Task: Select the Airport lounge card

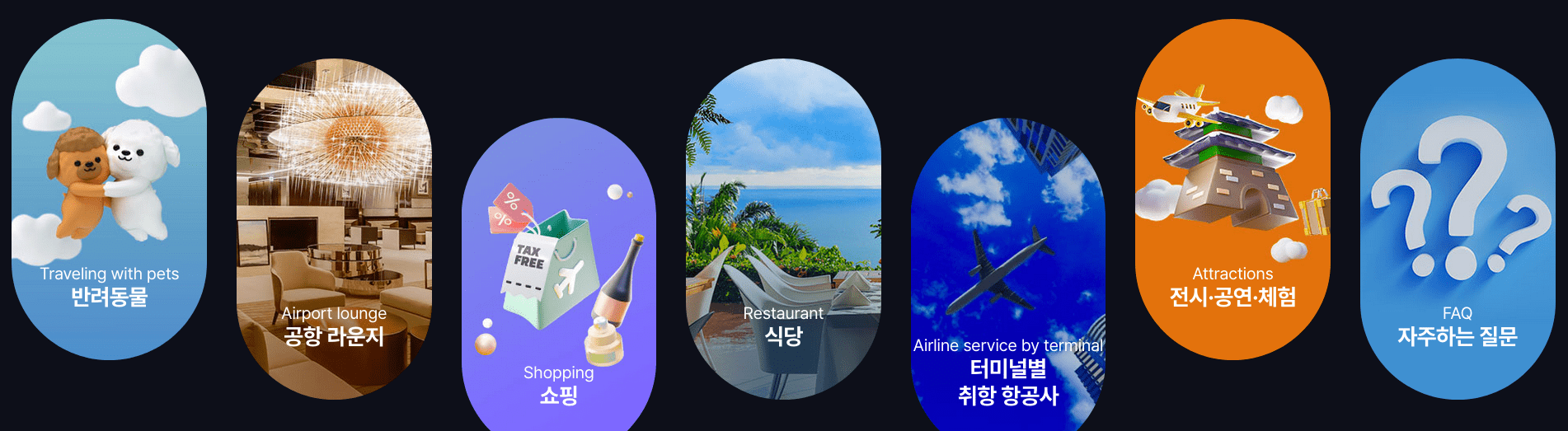Action: [334, 229]
